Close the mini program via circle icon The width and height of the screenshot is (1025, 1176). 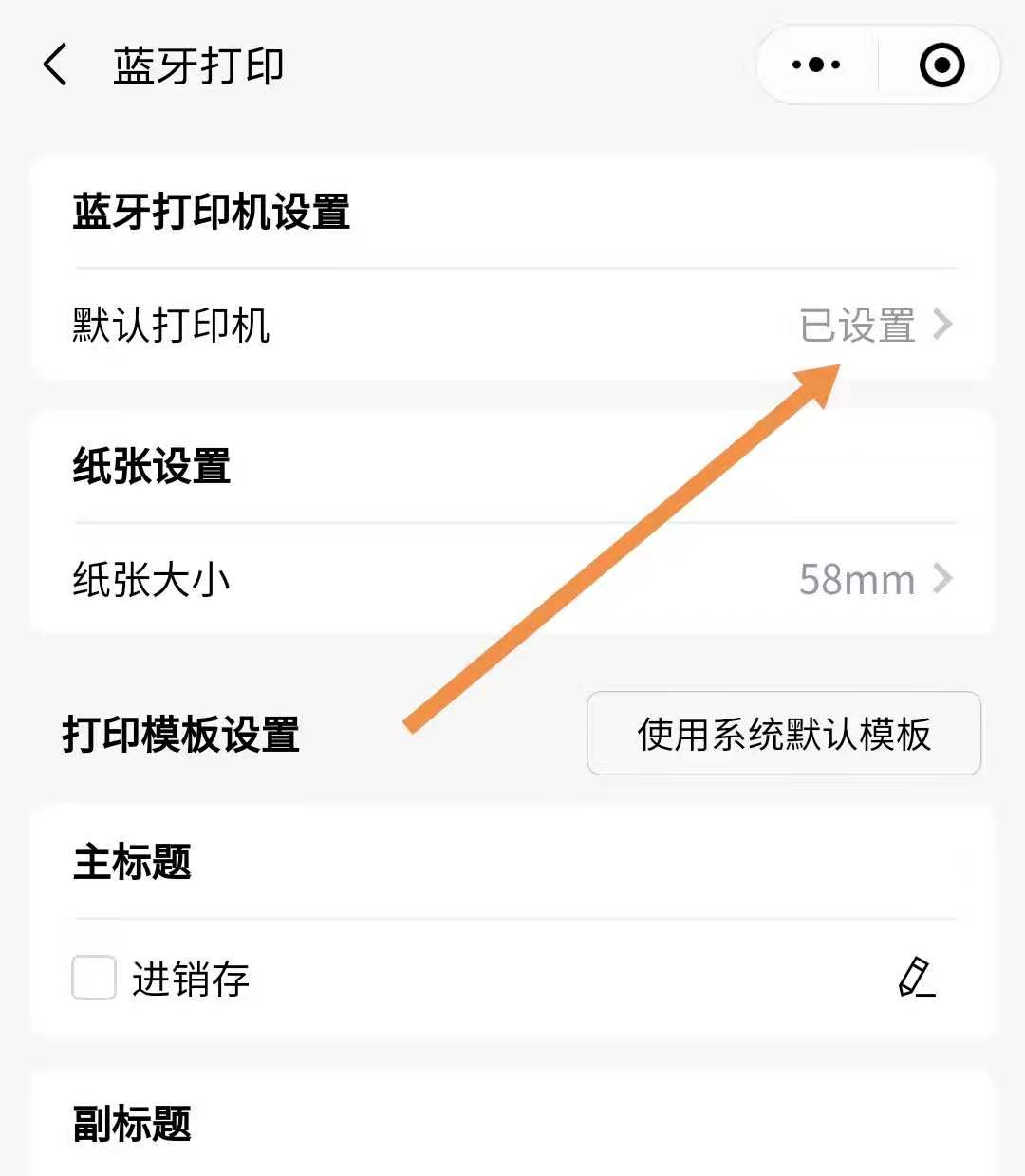pos(941,65)
